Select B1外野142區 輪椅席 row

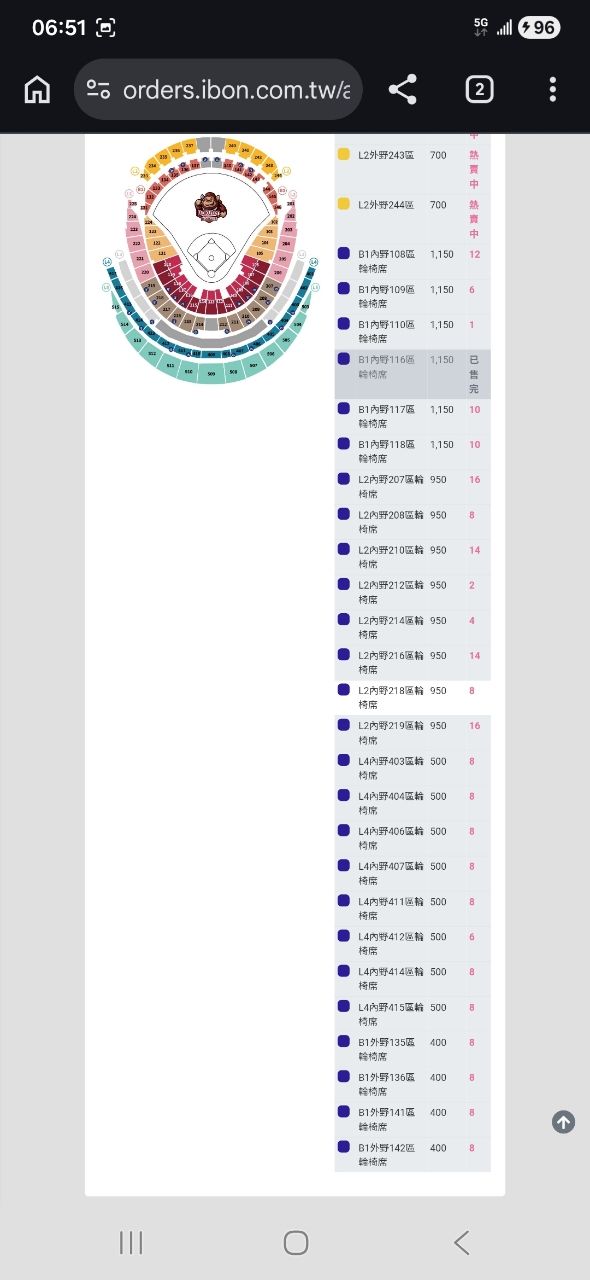coord(412,1155)
